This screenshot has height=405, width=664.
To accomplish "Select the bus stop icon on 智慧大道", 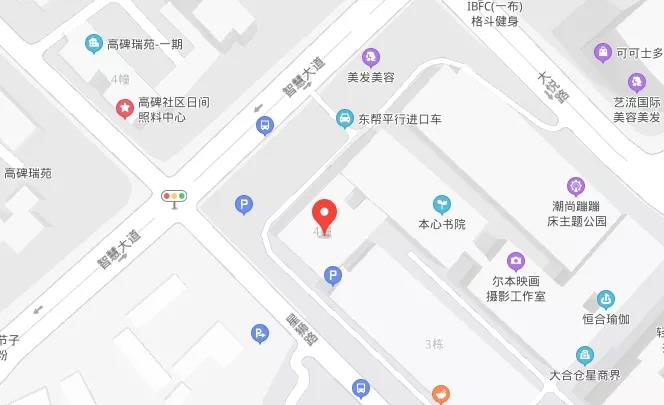I will tap(265, 125).
